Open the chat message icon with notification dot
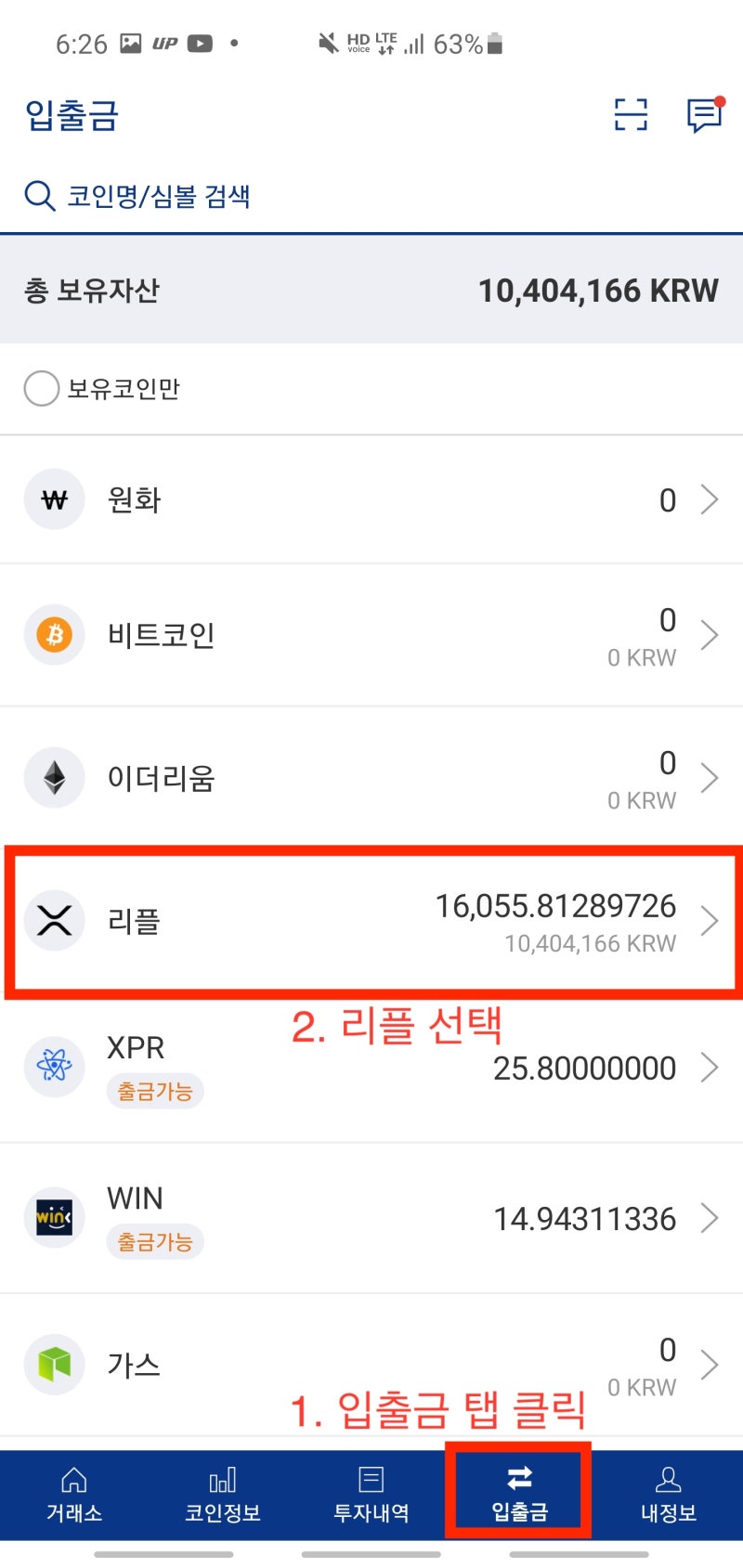 point(703,113)
